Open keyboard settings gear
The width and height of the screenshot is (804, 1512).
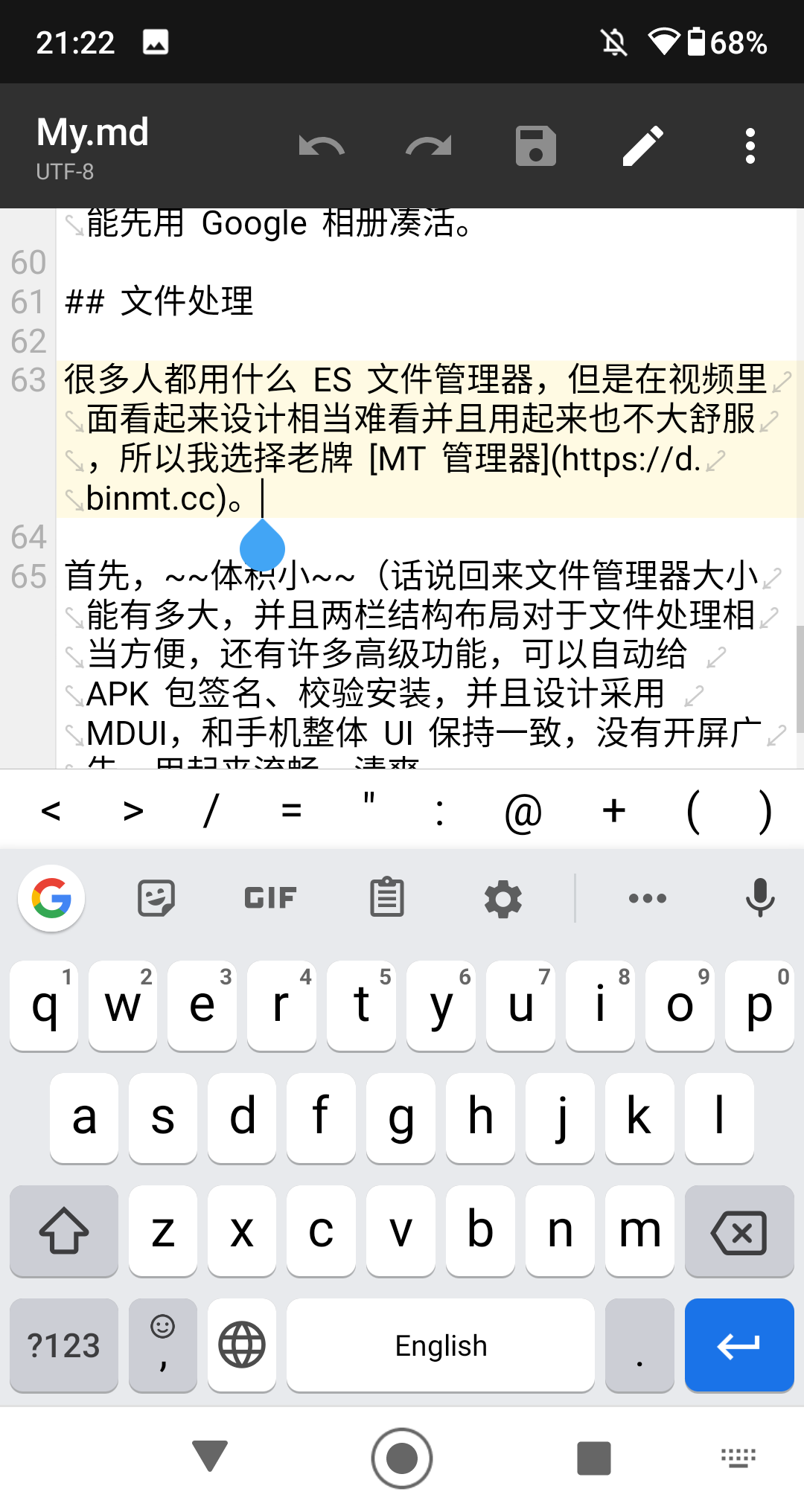point(503,898)
